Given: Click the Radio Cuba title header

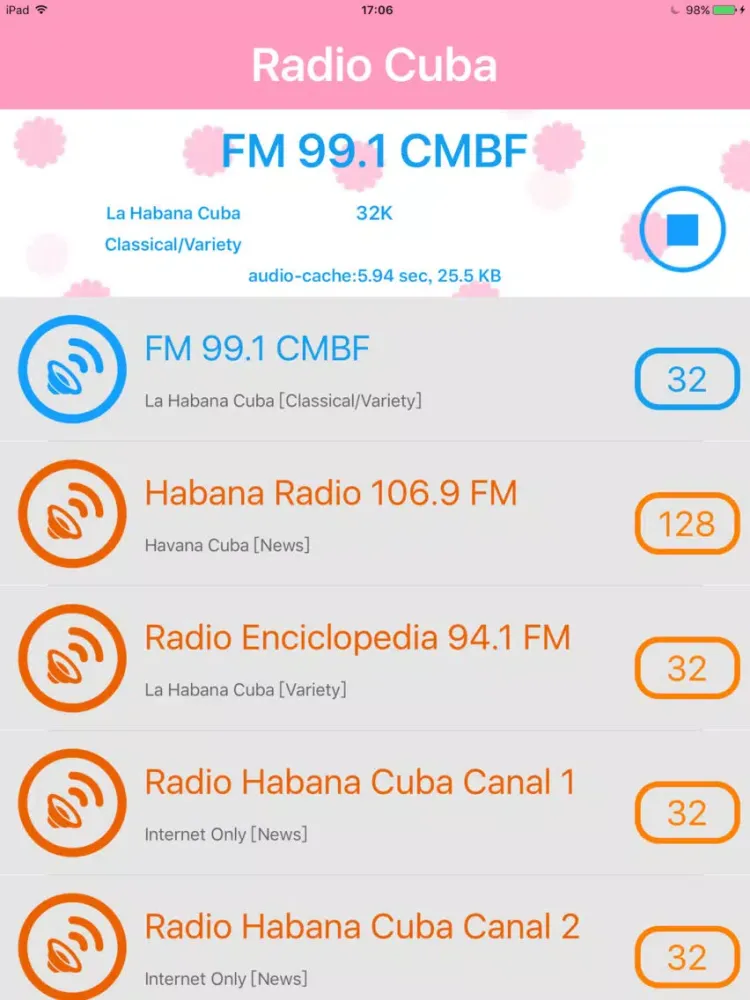Looking at the screenshot, I should click(x=375, y=65).
